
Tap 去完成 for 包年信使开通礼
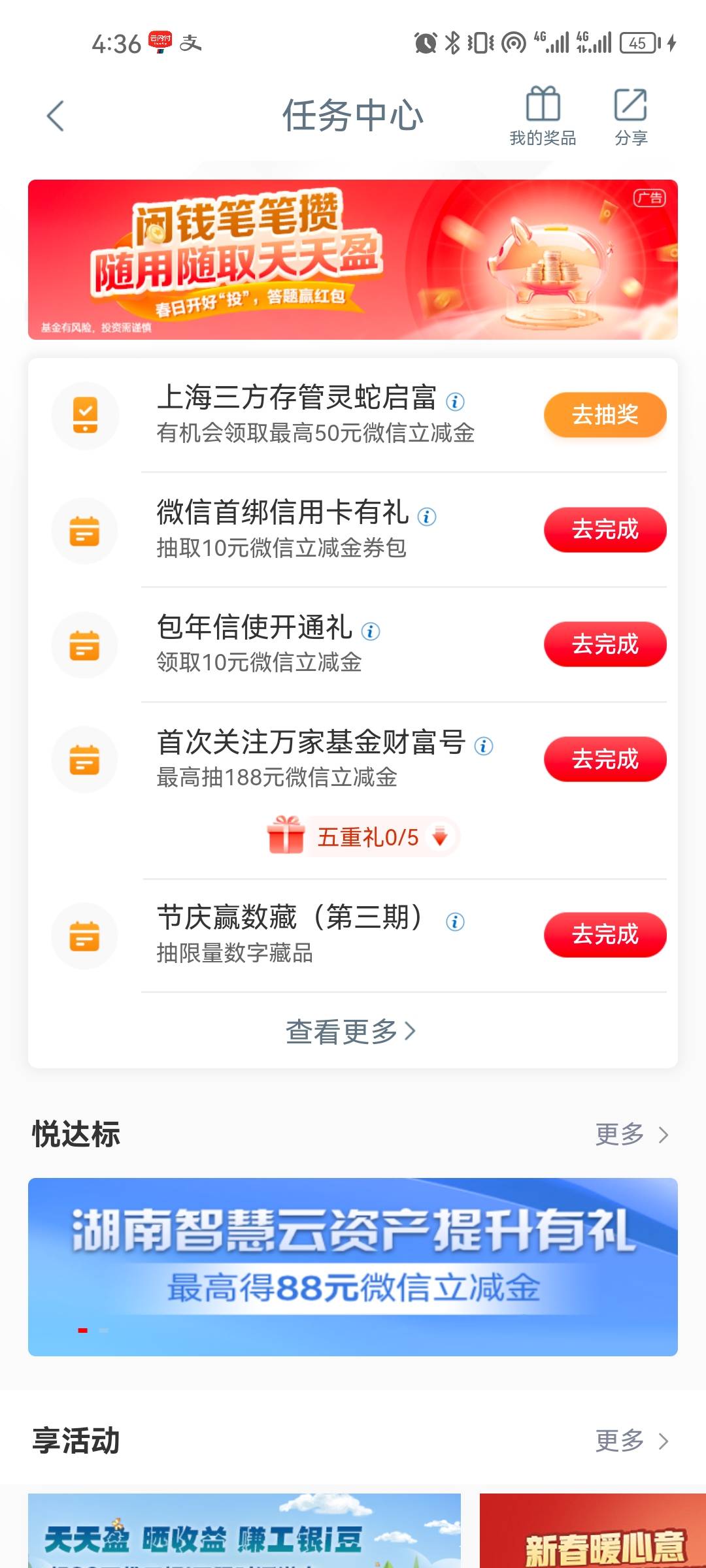point(605,644)
